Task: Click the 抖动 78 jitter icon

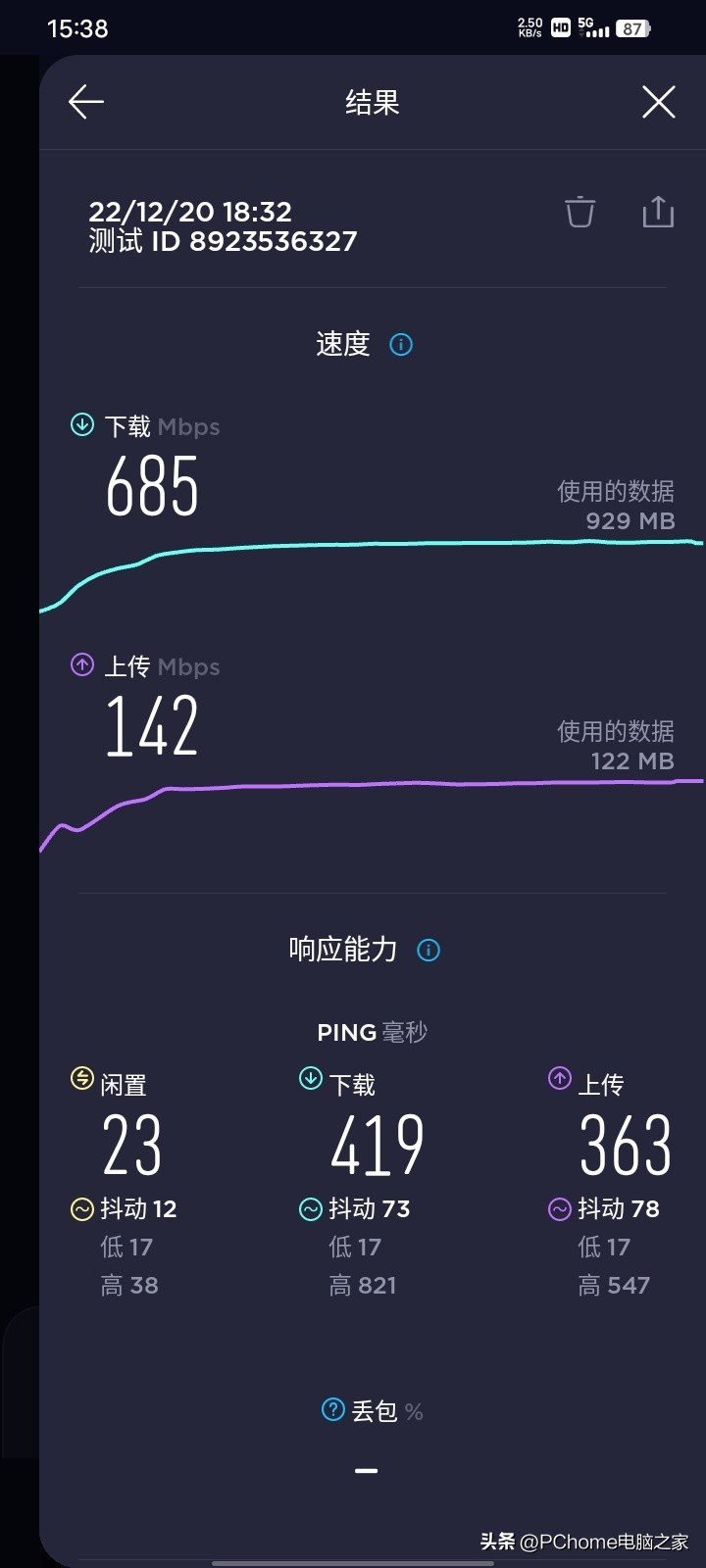Action: pyautogui.click(x=560, y=1208)
